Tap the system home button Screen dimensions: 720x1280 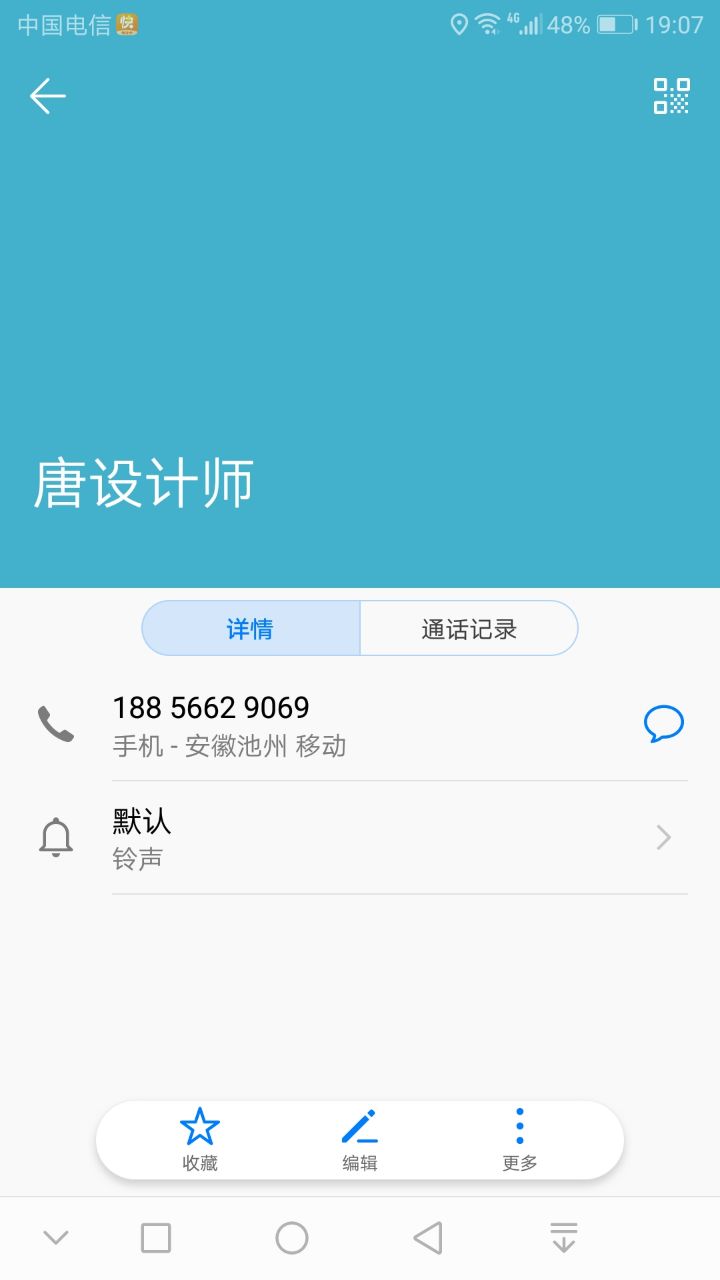click(292, 1238)
